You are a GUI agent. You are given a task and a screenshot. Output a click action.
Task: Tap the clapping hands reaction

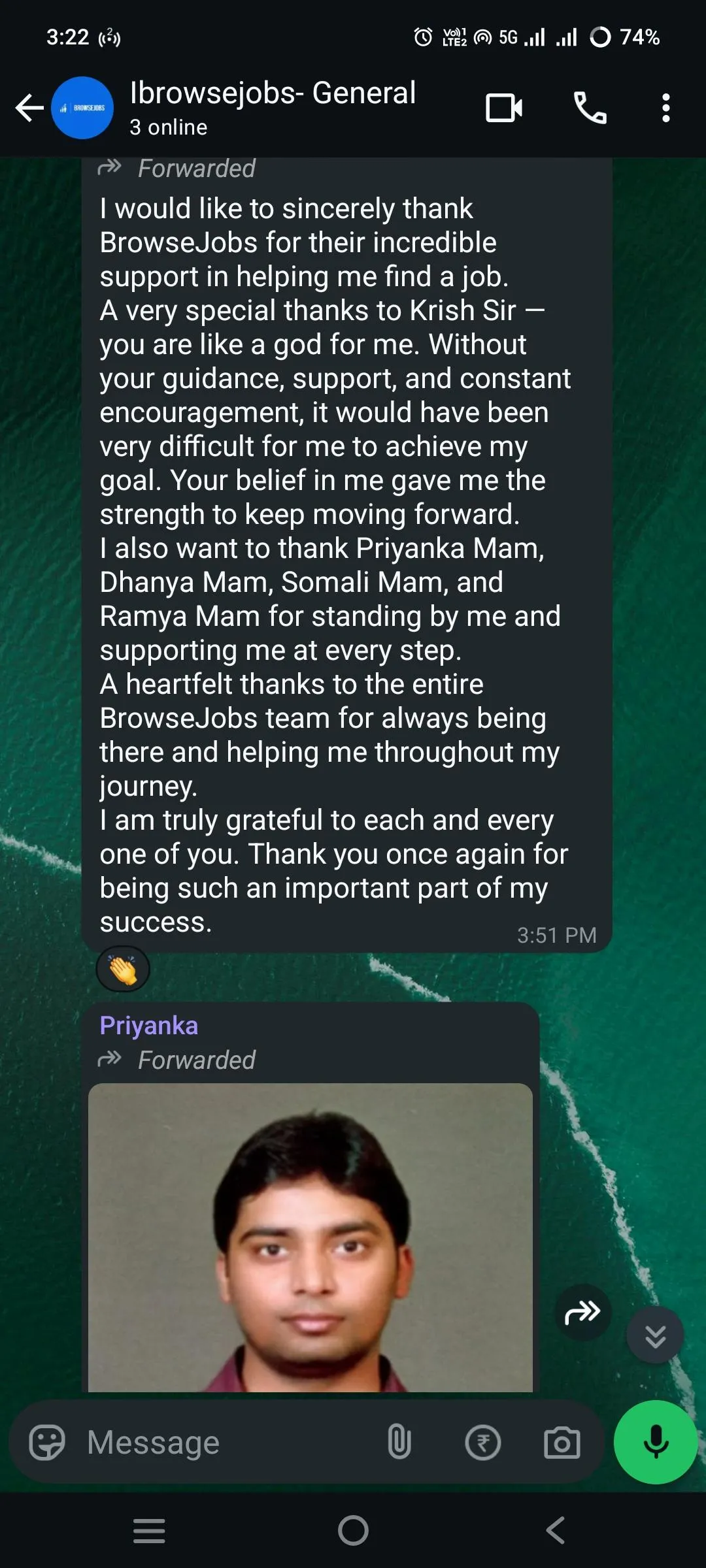pos(123,969)
